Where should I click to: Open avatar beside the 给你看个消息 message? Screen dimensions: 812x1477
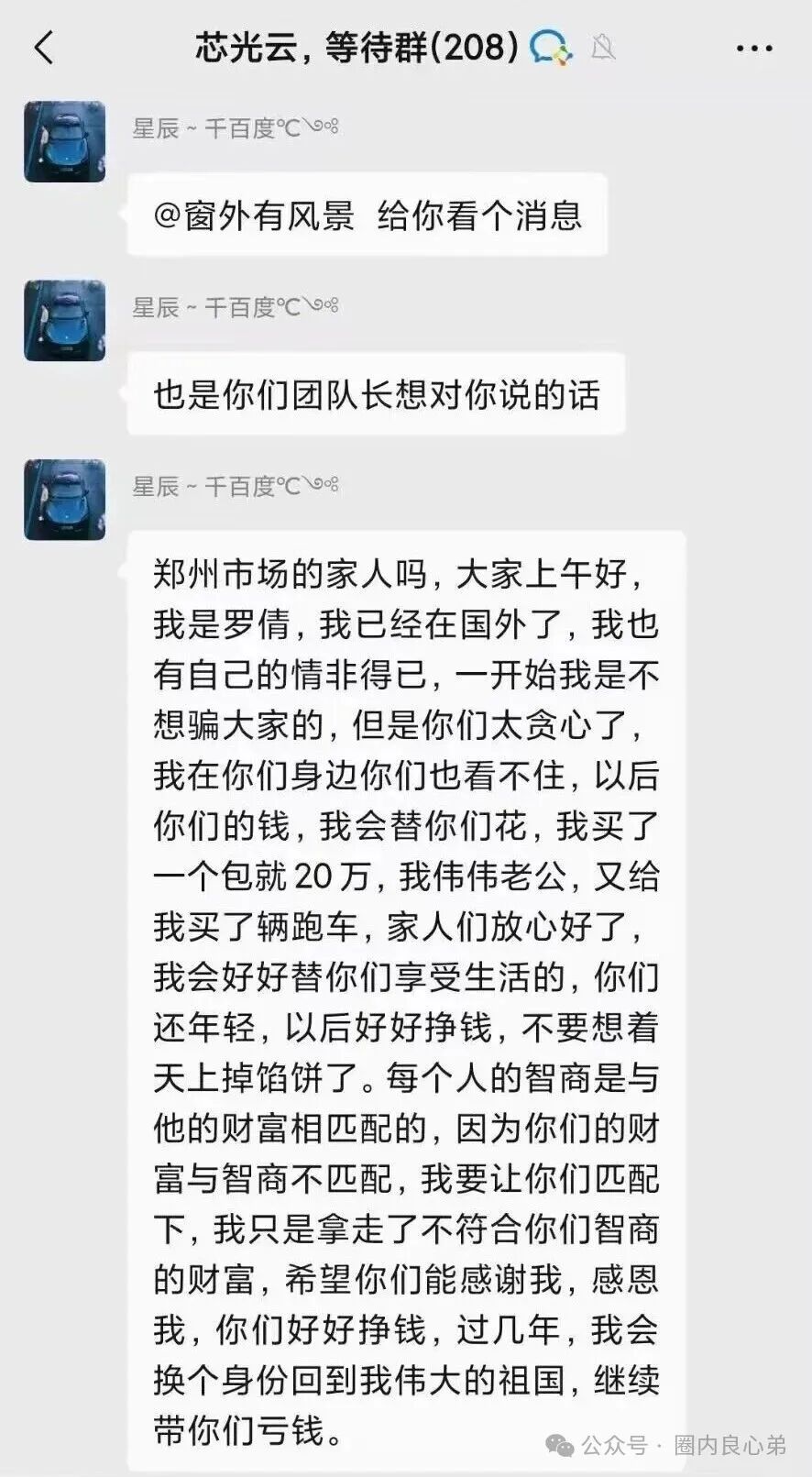pyautogui.click(x=65, y=142)
